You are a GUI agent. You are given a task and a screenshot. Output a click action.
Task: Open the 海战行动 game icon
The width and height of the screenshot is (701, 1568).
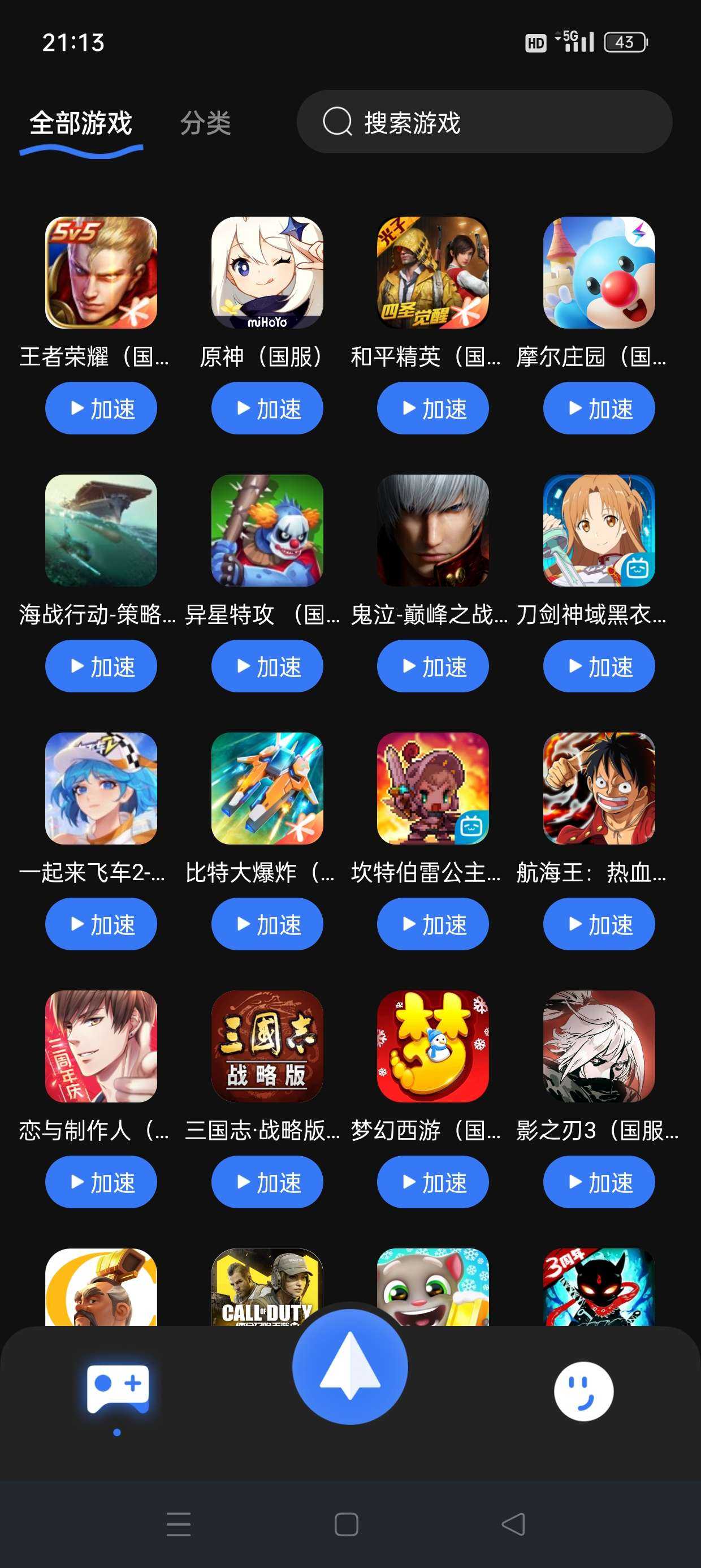(x=101, y=531)
